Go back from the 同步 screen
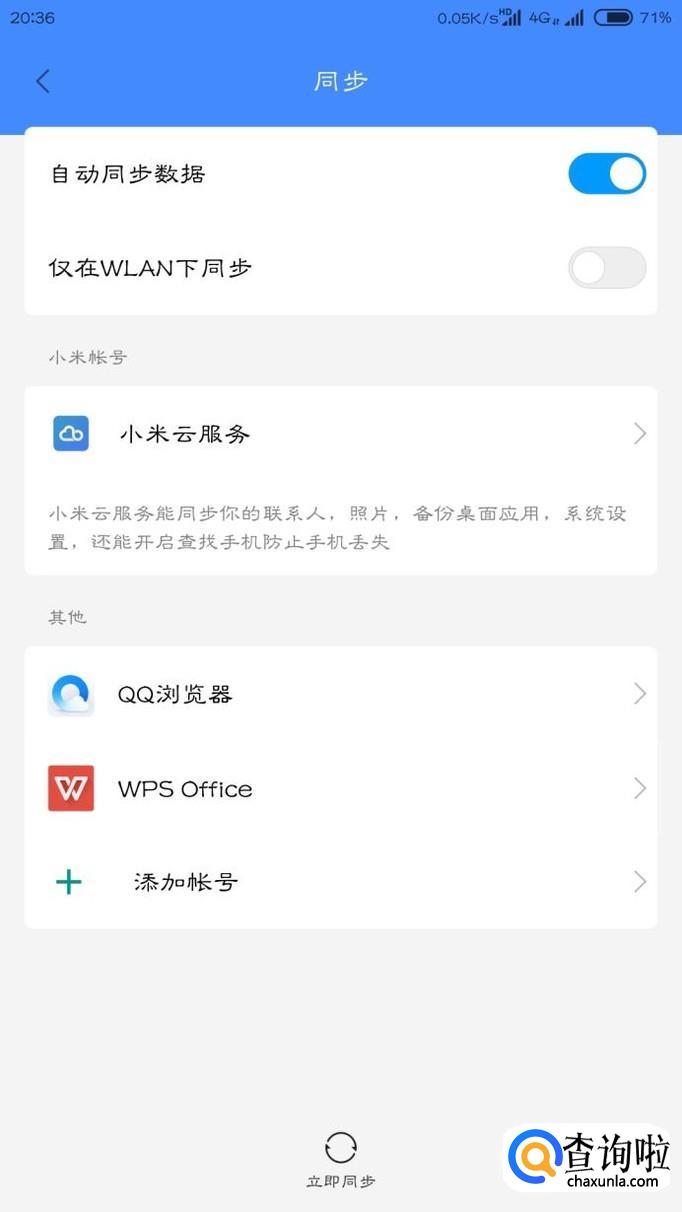682x1212 pixels. (x=42, y=81)
